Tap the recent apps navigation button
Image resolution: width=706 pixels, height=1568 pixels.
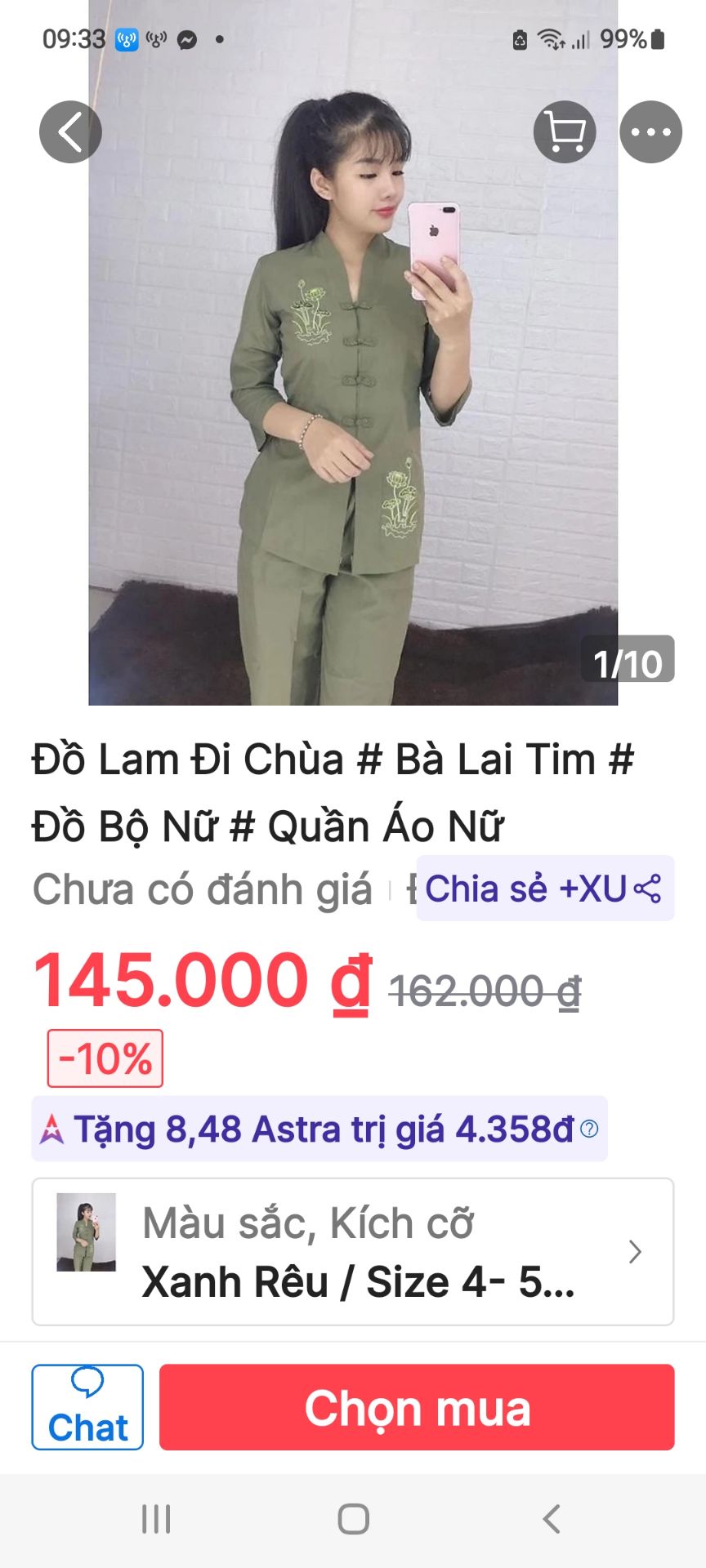(x=155, y=1519)
